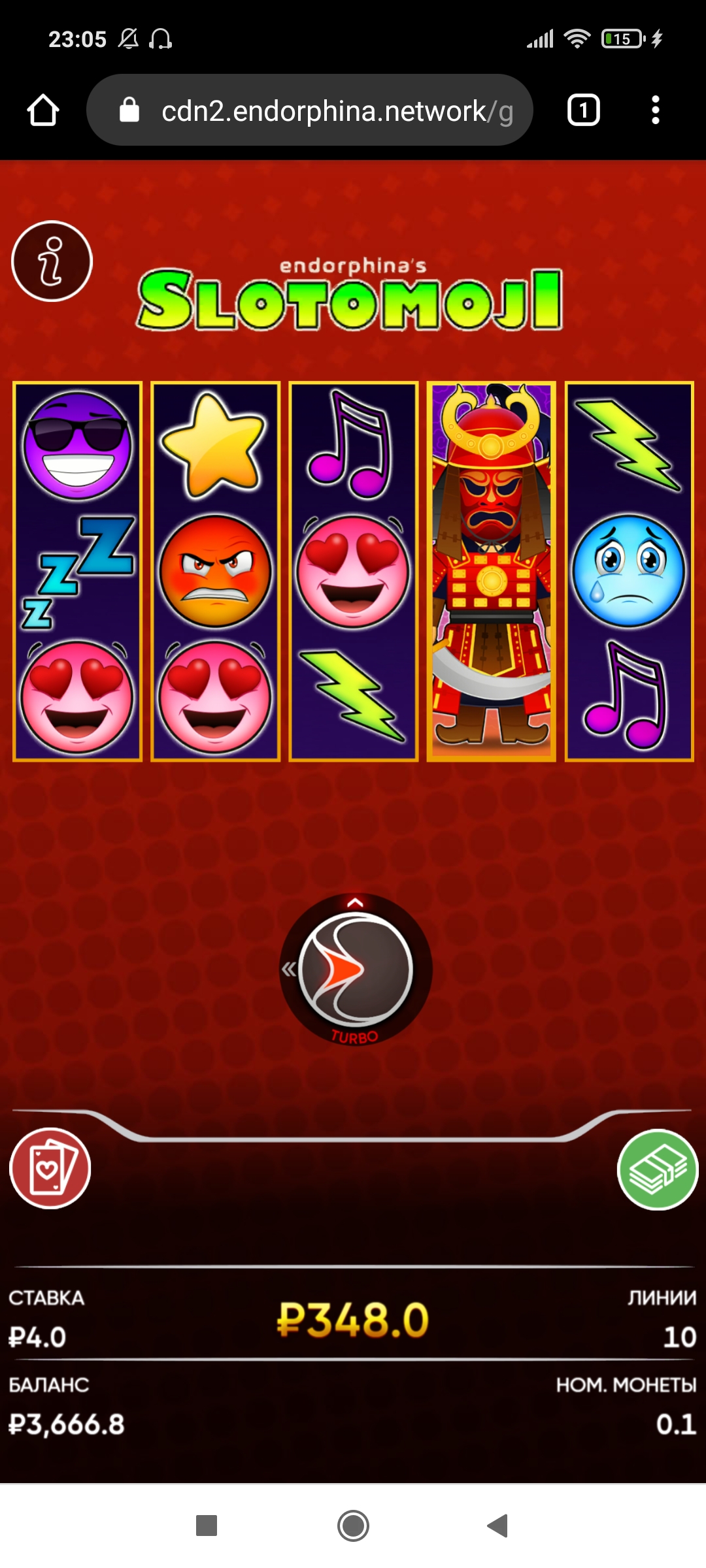Open the browser tab switcher
The image size is (706, 1568).
pos(583,110)
